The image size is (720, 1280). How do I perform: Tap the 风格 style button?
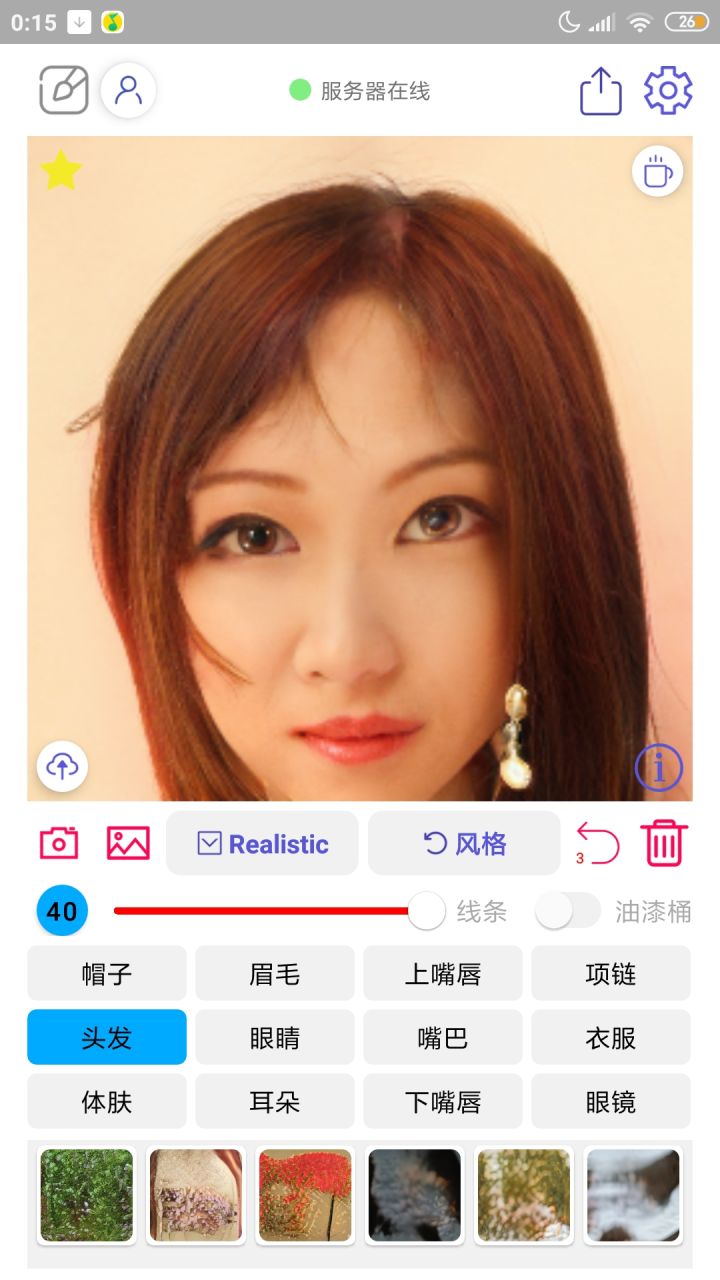click(464, 843)
